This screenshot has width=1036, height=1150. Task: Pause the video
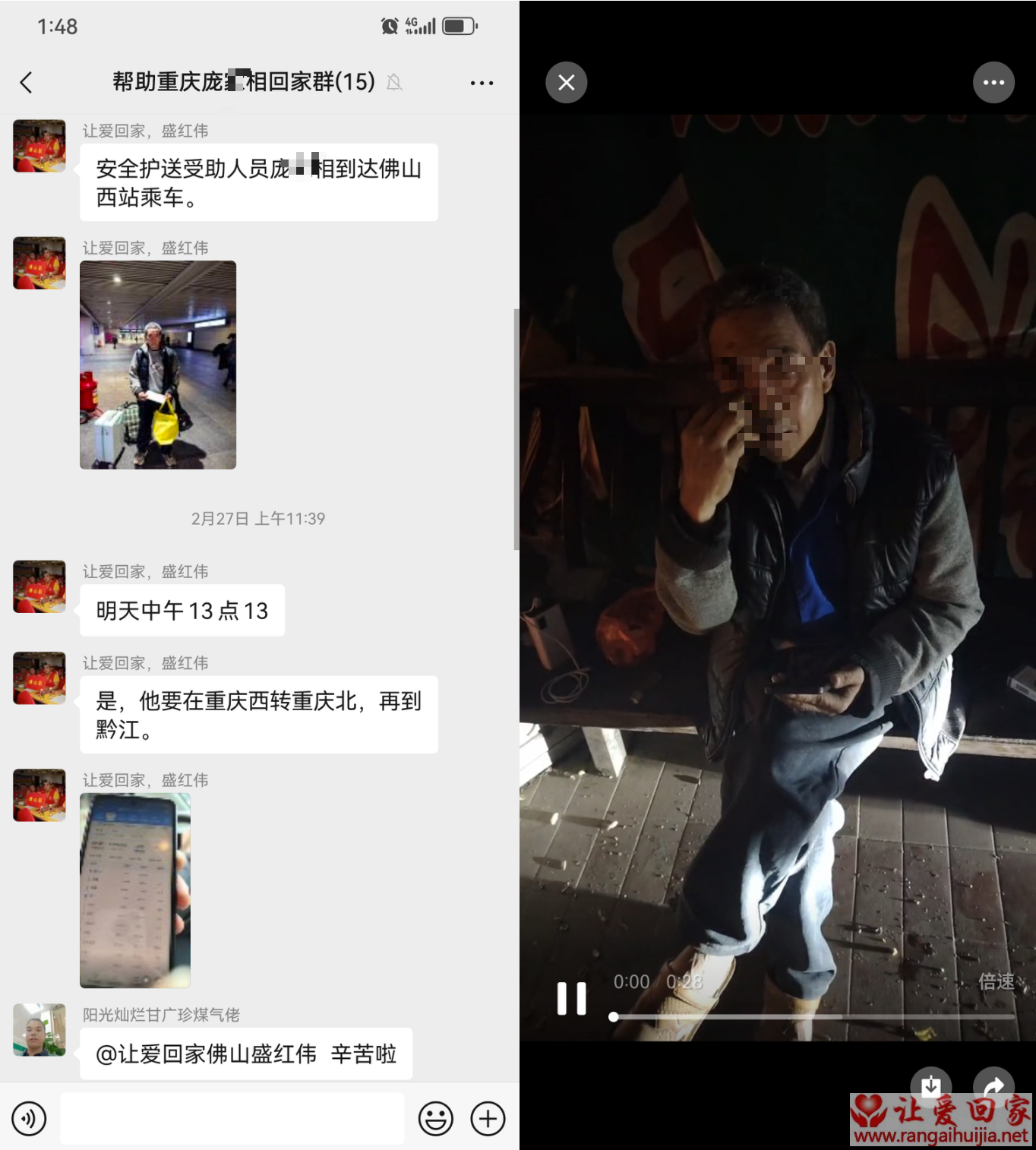click(571, 998)
